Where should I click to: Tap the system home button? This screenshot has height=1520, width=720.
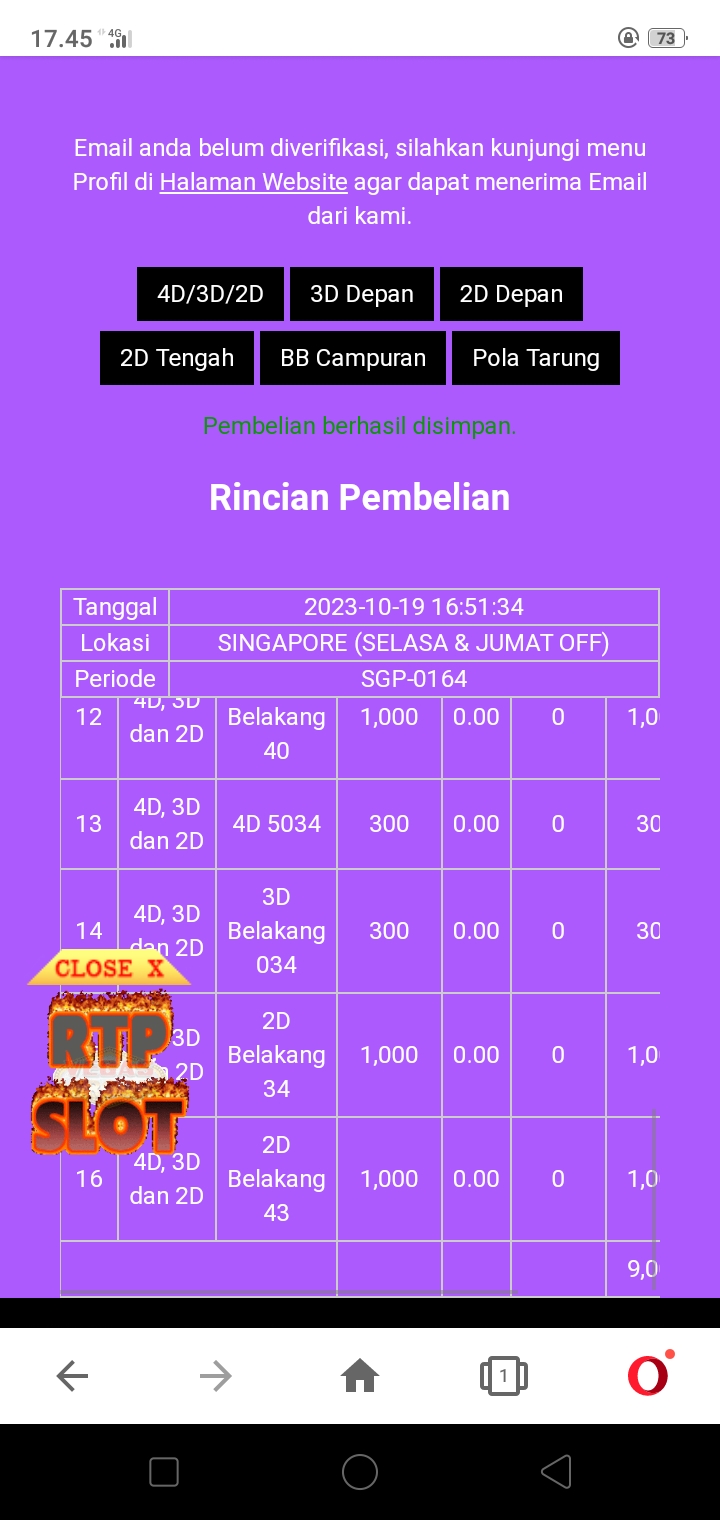click(x=360, y=1472)
